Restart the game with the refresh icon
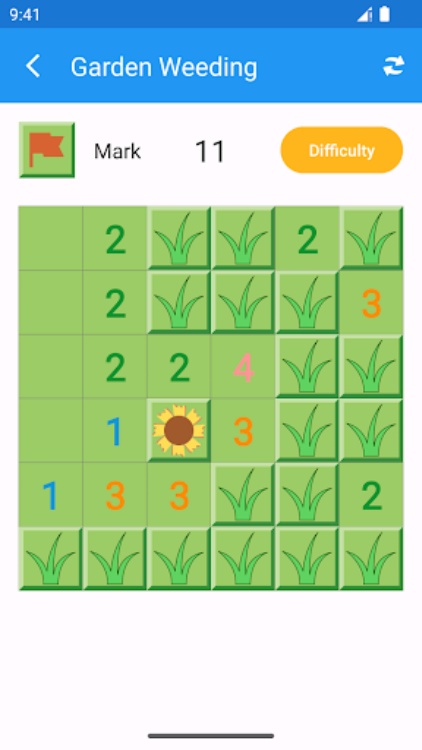The image size is (422, 750). [x=394, y=66]
